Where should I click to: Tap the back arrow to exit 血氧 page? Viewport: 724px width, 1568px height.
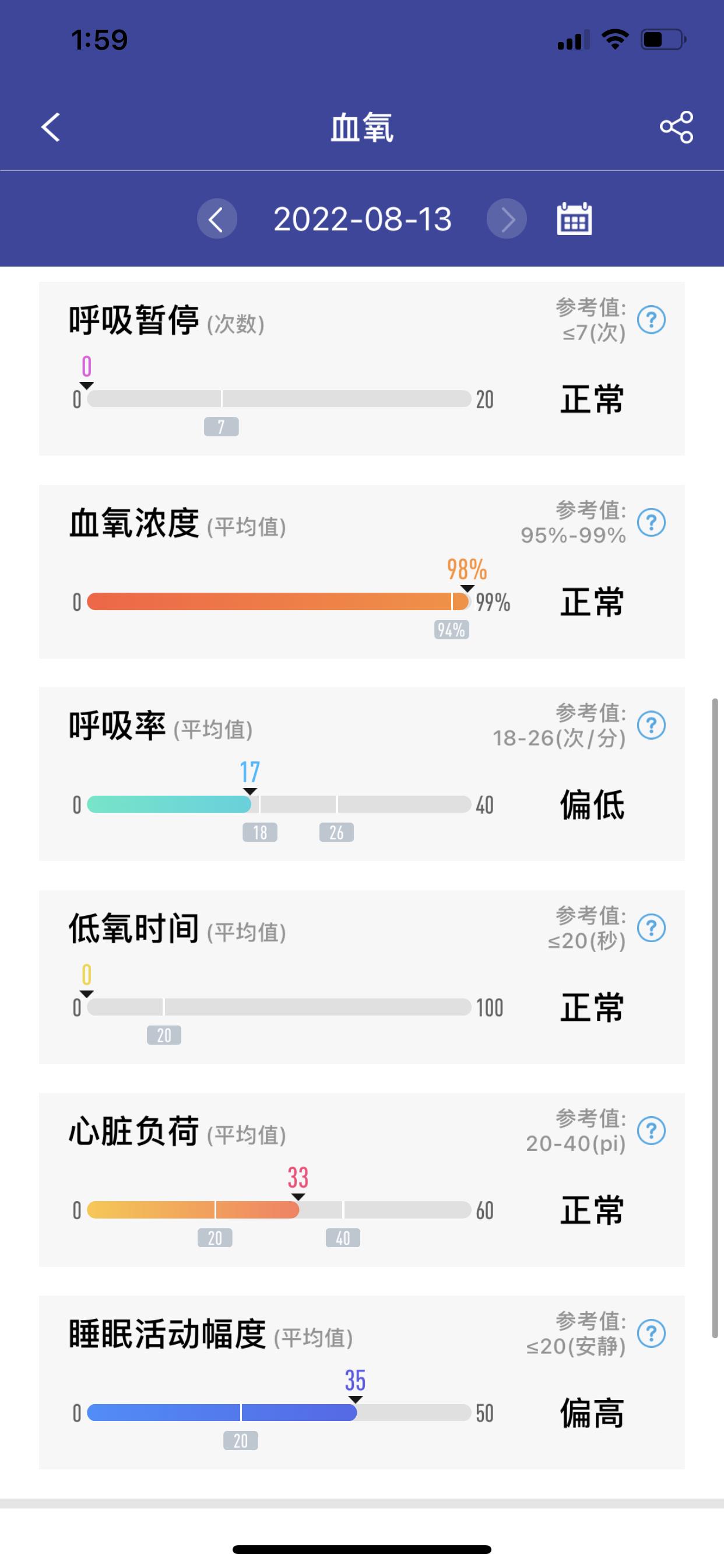pyautogui.click(x=51, y=128)
